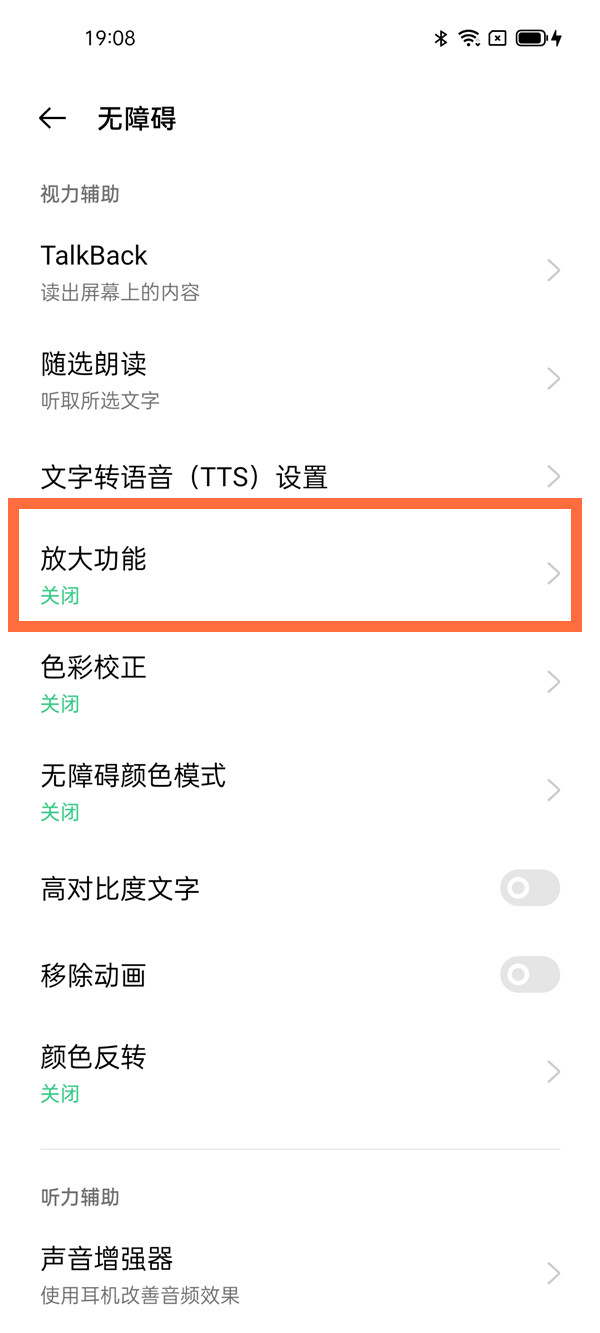Turn on 高对比度文字
This screenshot has height=1333, width=600.
529,888
